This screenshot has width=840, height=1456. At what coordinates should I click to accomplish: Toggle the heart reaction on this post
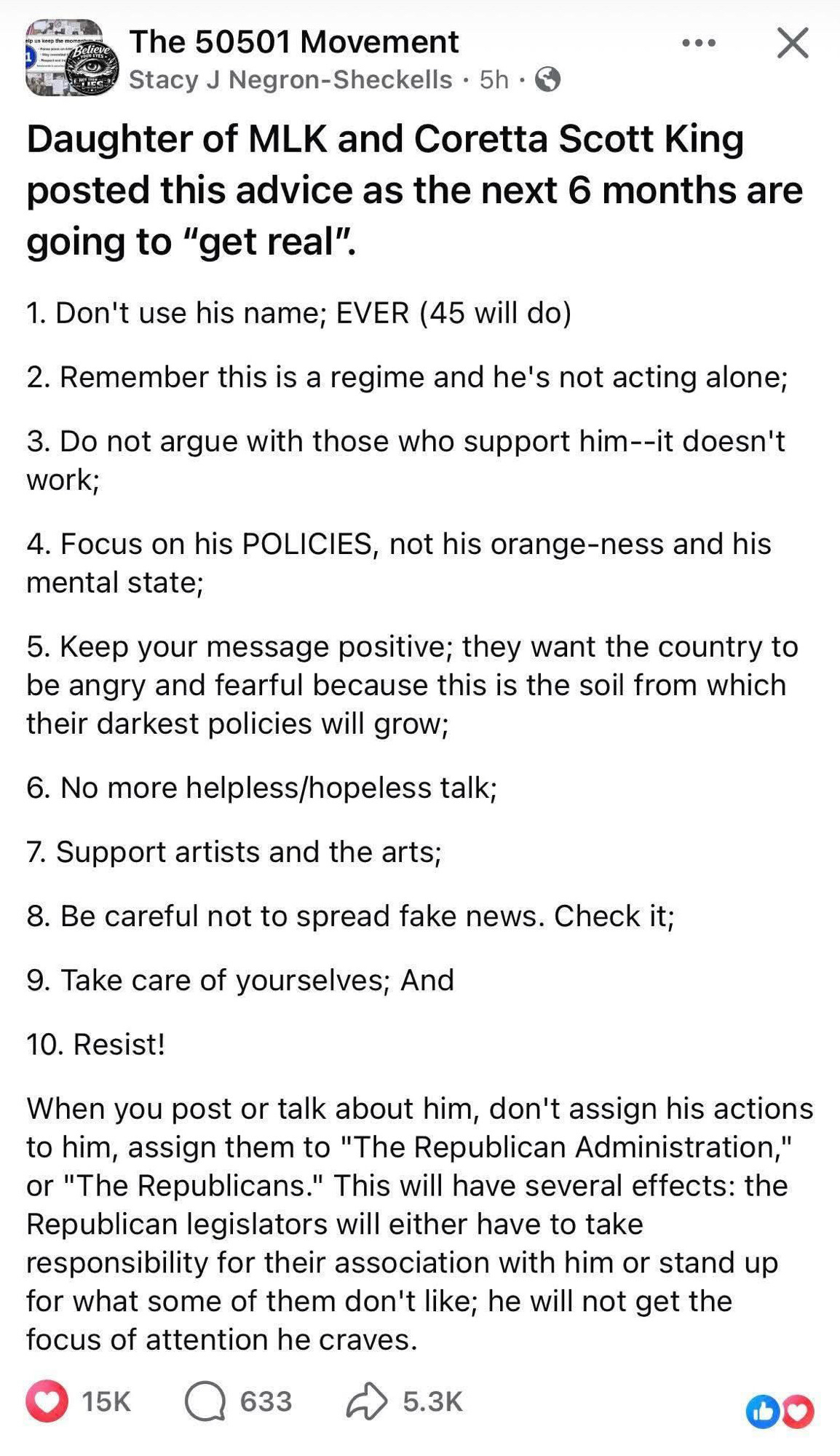(x=47, y=1401)
